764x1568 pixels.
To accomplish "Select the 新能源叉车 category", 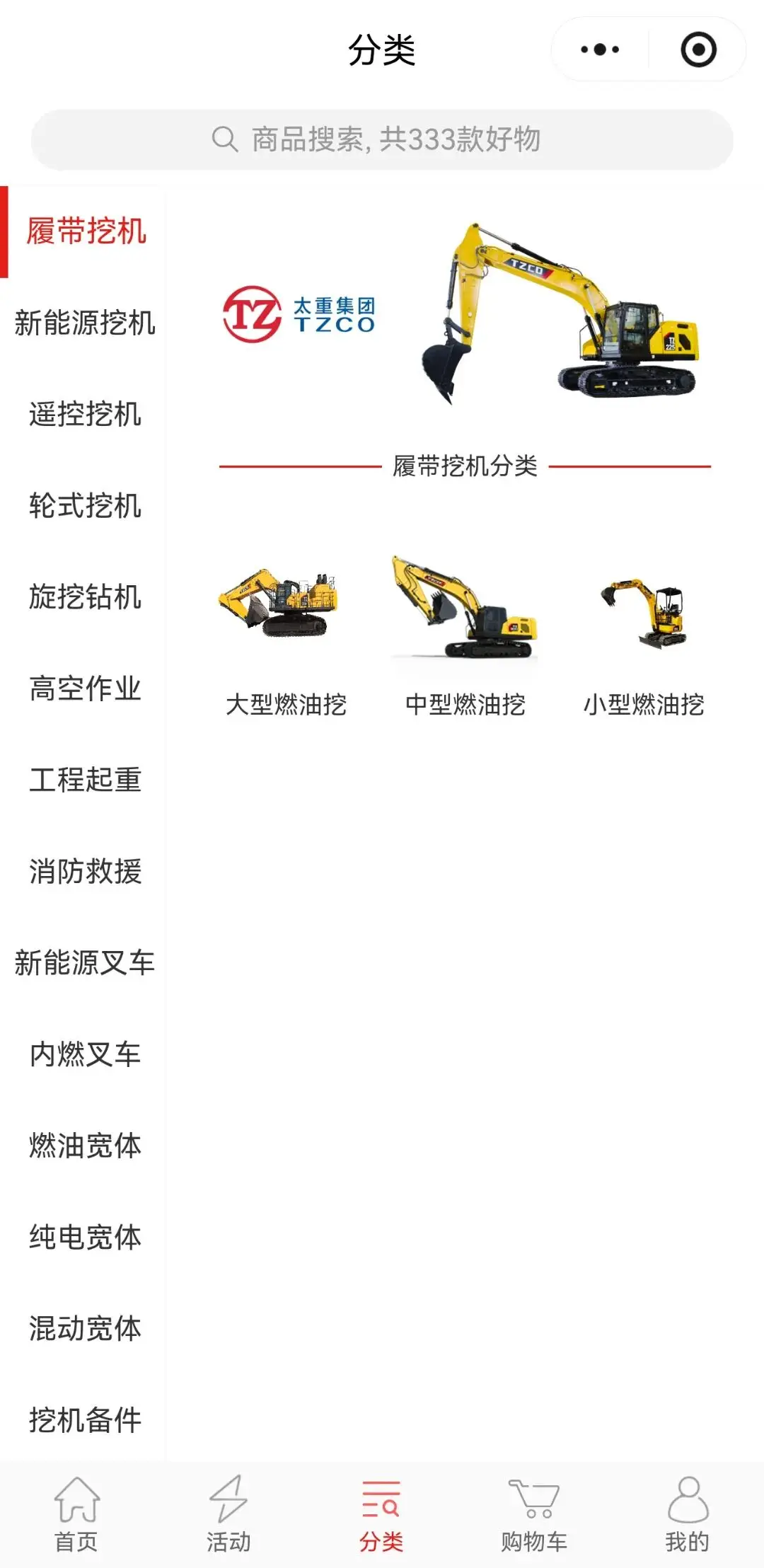I will [x=84, y=962].
